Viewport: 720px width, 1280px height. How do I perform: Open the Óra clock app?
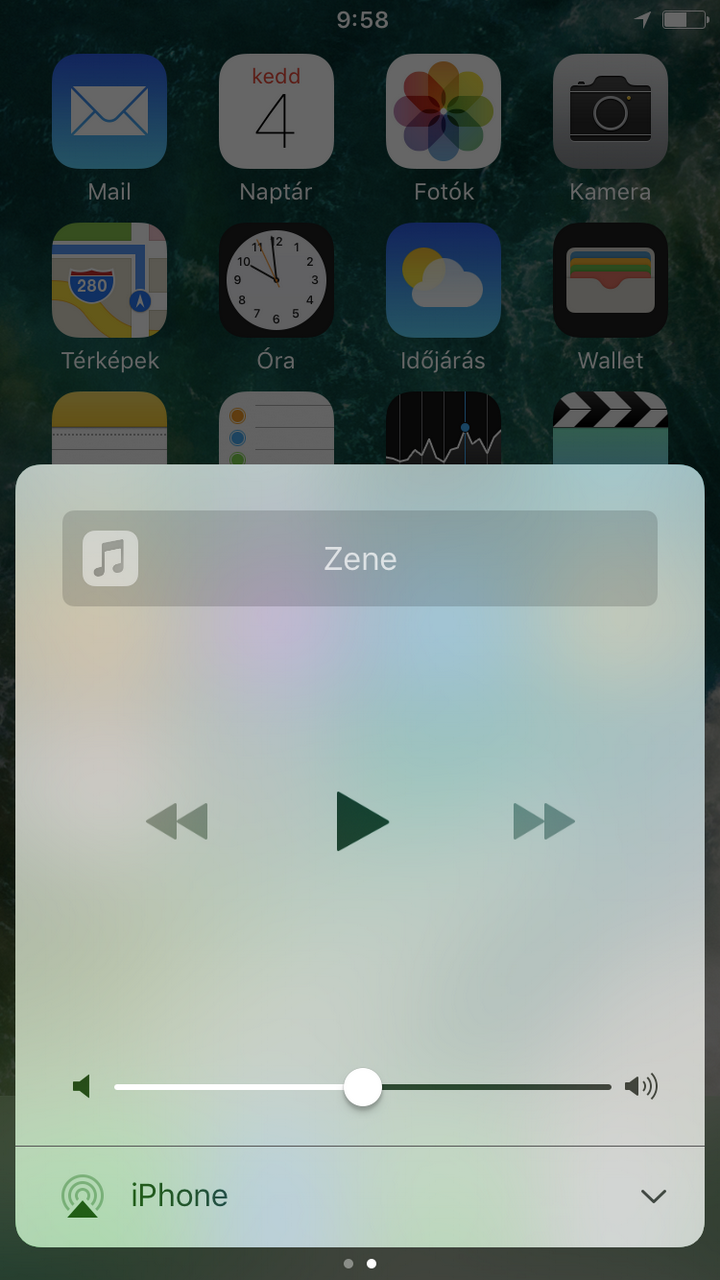(276, 280)
